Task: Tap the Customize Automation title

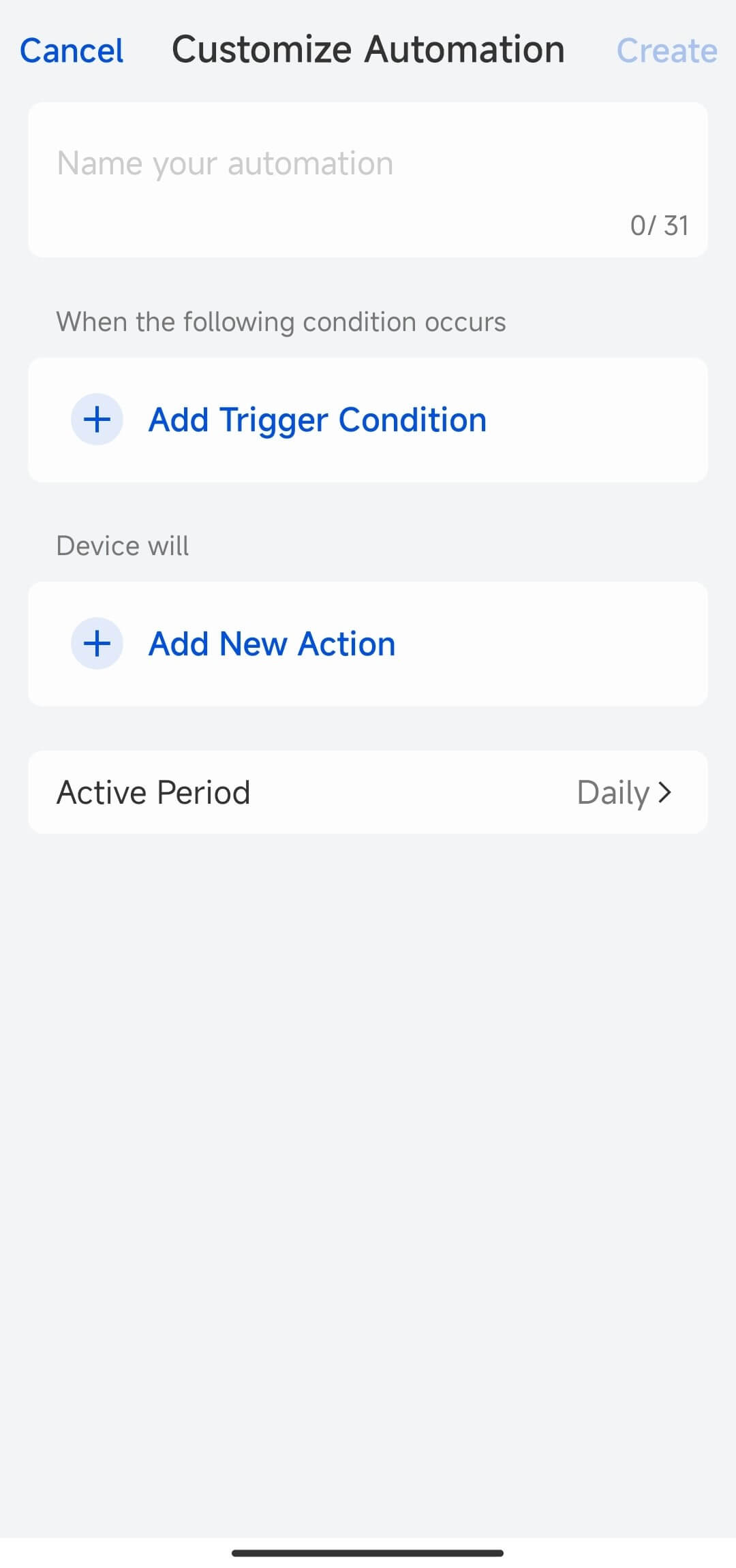Action: [x=368, y=49]
